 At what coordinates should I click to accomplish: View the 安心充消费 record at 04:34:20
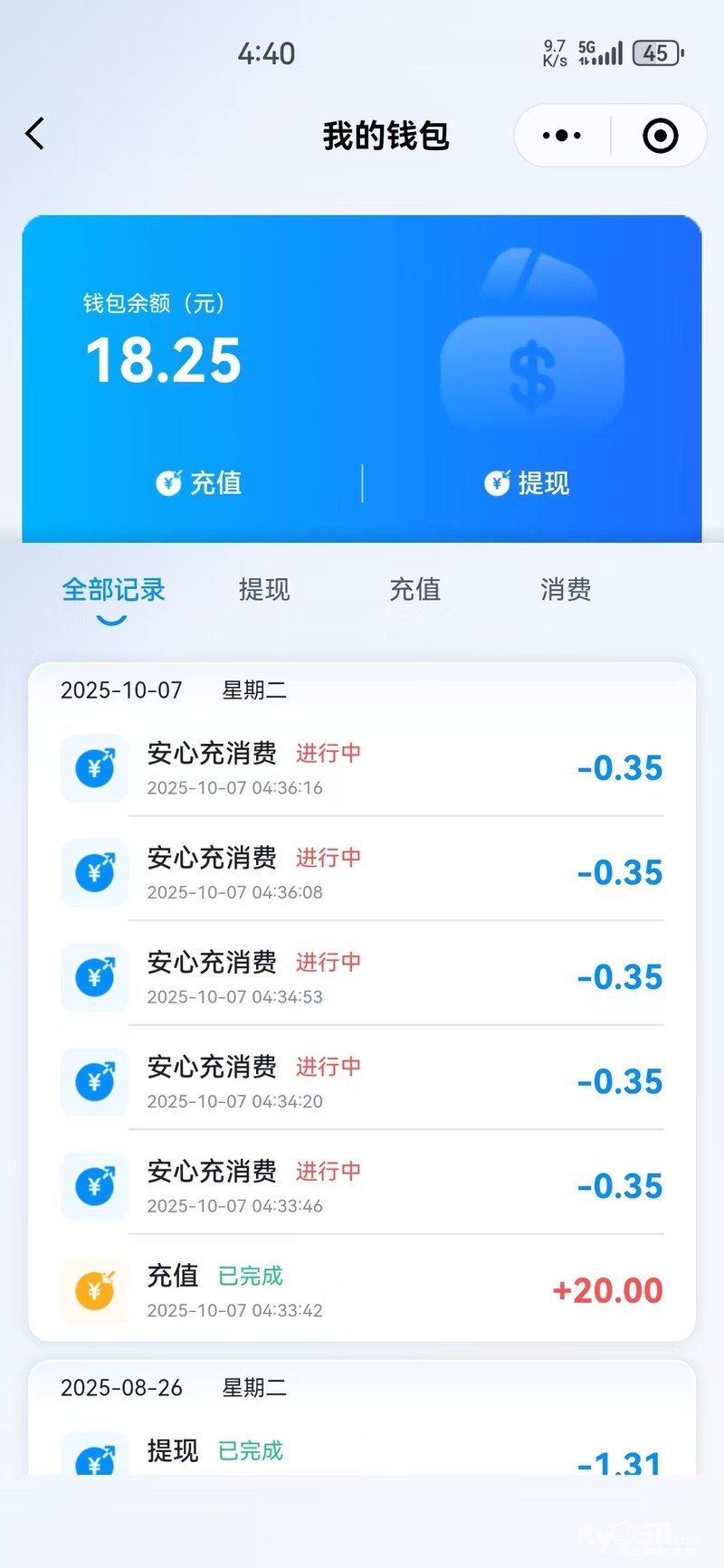362,1082
